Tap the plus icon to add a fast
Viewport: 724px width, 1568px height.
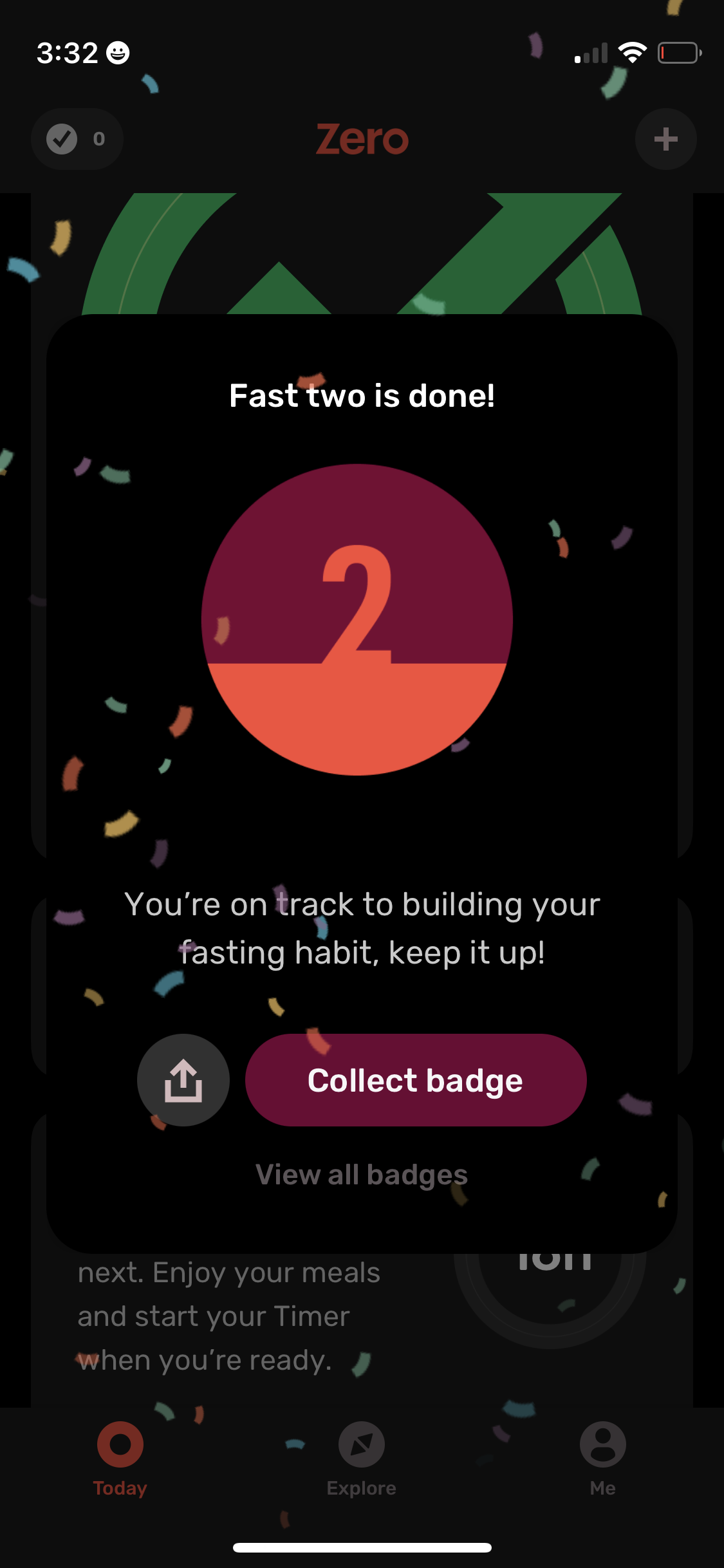pos(665,139)
